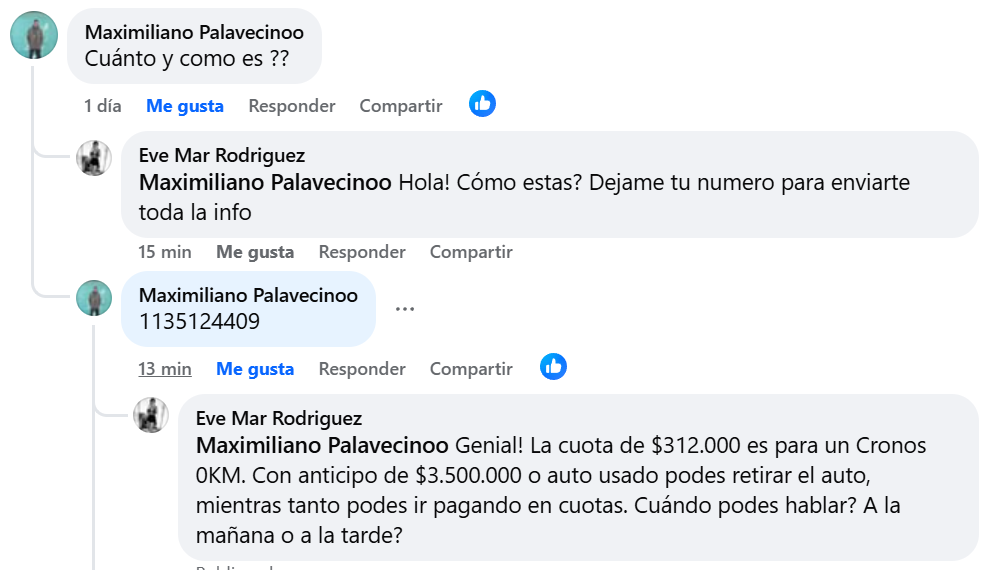The width and height of the screenshot is (983, 570).
Task: Tap Me gusta under the 'Cuánto y como es' comment
Action: pos(184,106)
